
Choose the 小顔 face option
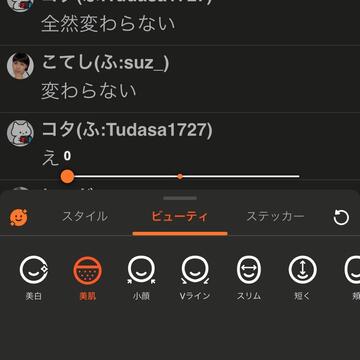tap(141, 278)
